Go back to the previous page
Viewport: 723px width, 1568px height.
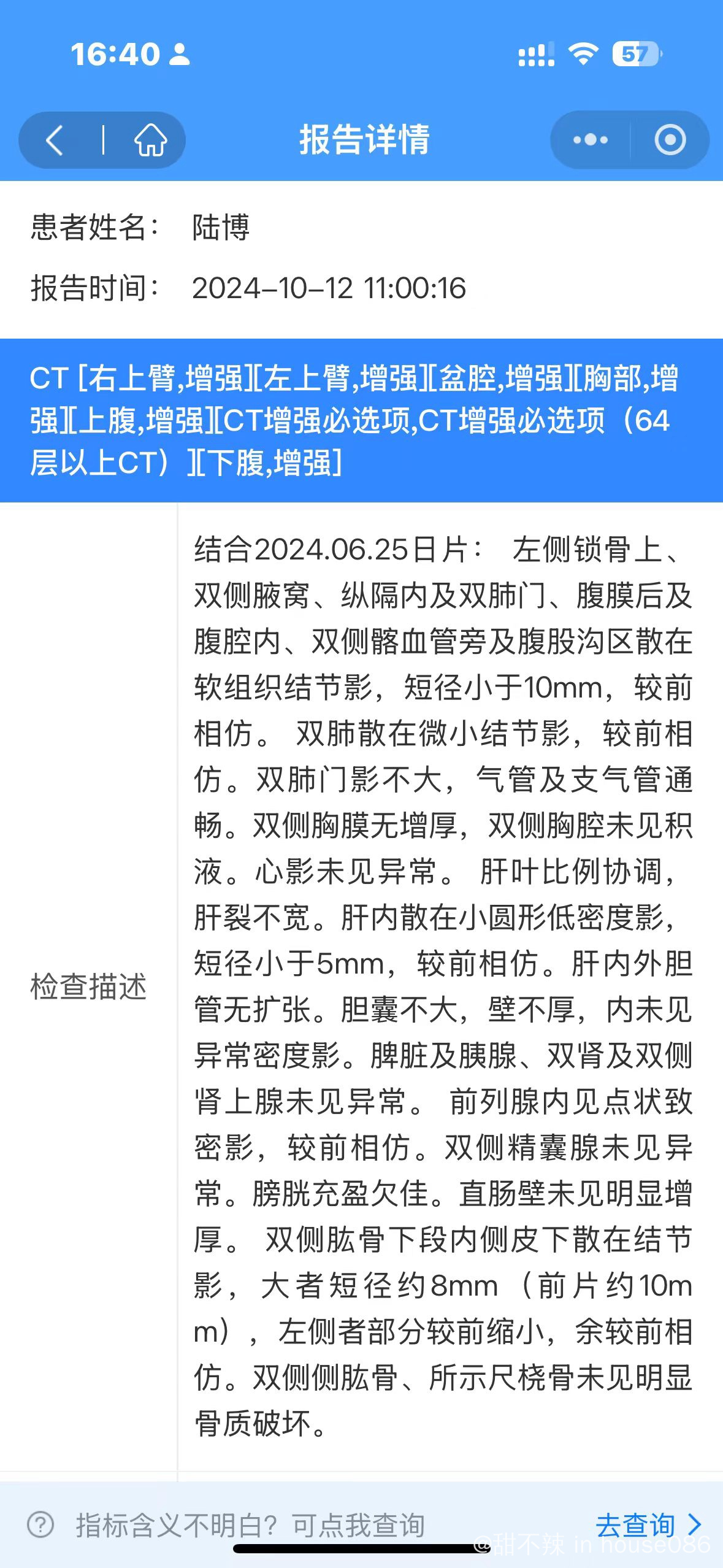(x=55, y=140)
